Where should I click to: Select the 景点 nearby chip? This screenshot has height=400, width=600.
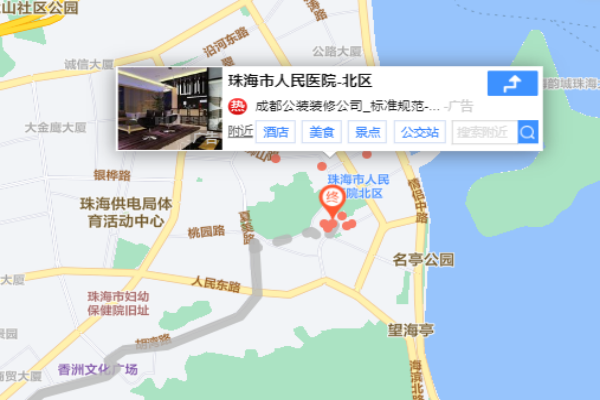click(x=368, y=131)
